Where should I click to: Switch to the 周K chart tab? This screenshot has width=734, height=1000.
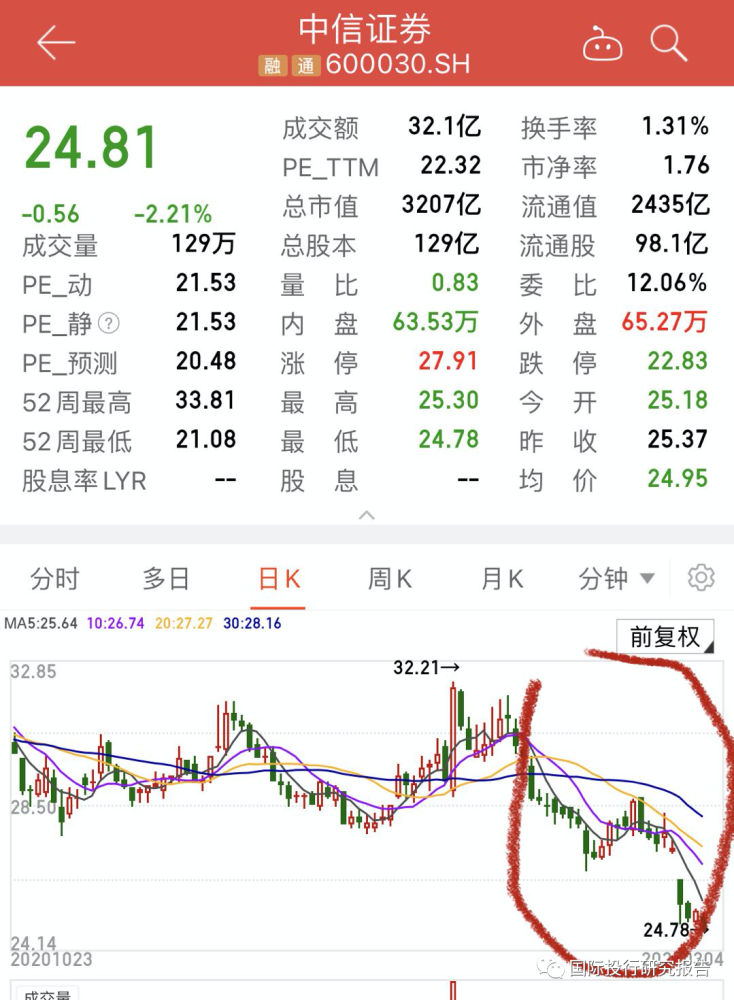pos(390,579)
